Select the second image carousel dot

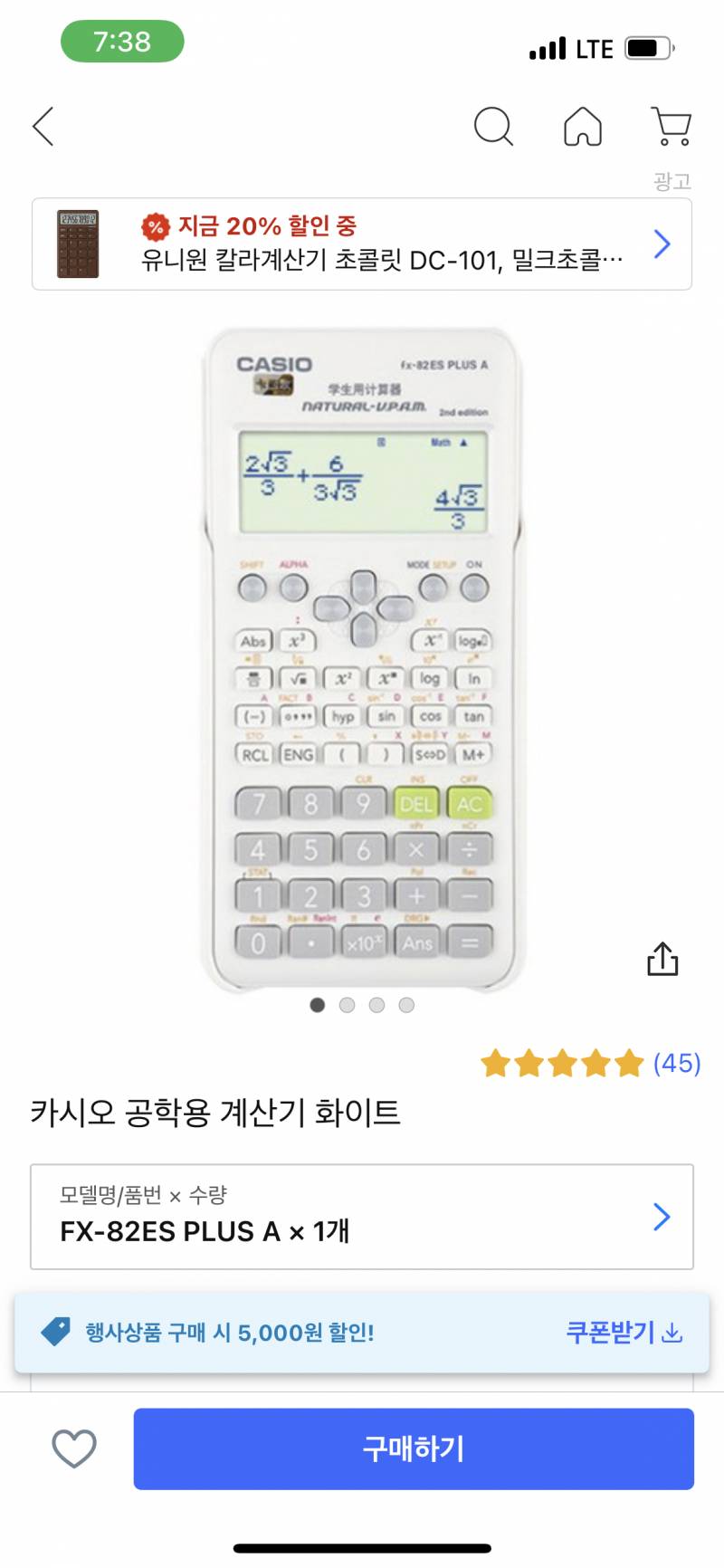tap(347, 1005)
